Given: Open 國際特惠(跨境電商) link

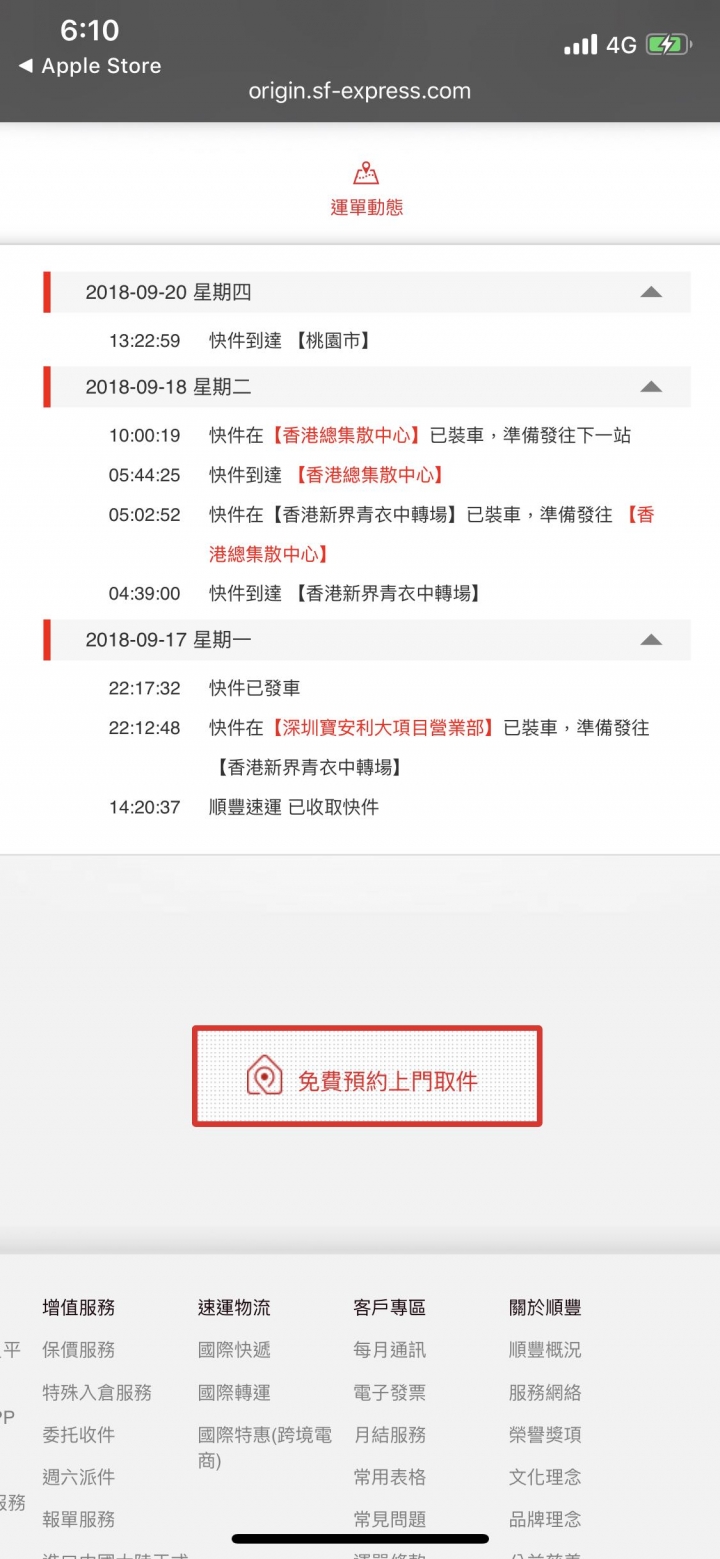Looking at the screenshot, I should click(x=264, y=1447).
